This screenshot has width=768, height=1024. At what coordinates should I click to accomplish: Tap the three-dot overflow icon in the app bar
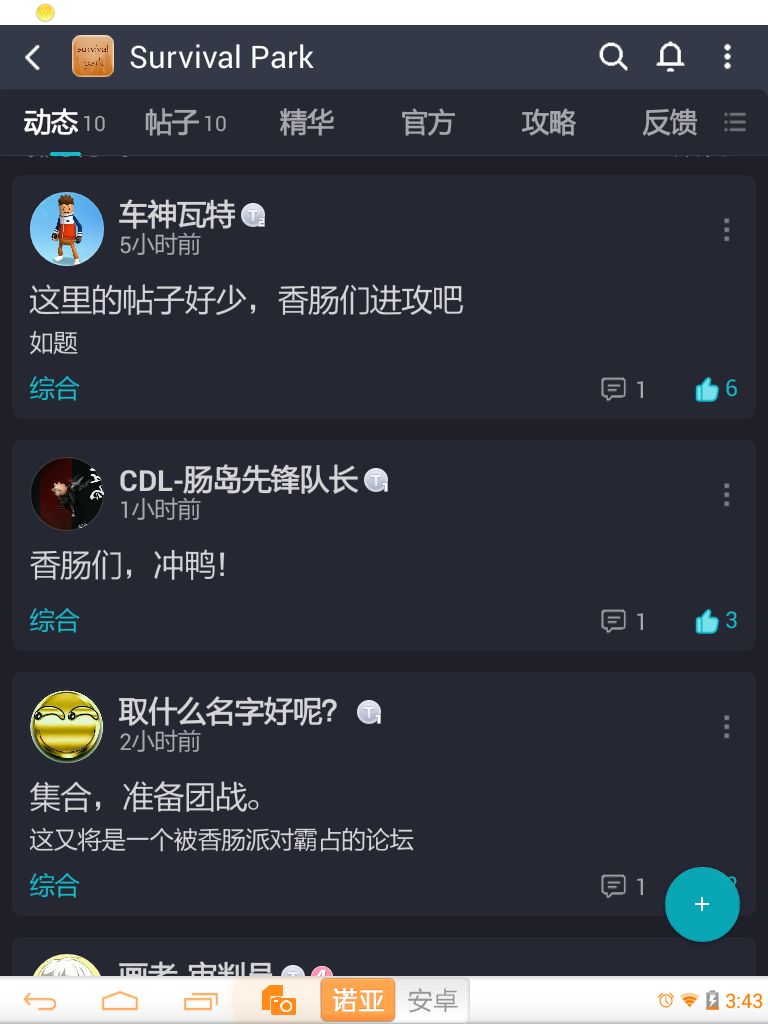tap(727, 57)
